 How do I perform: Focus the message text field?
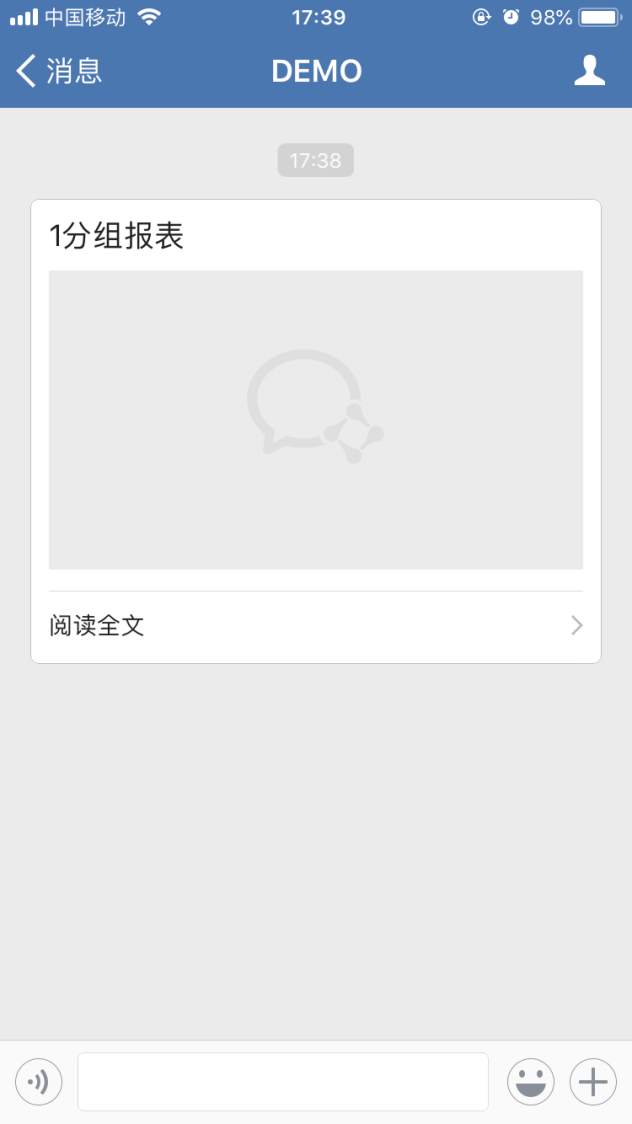pos(283,1082)
